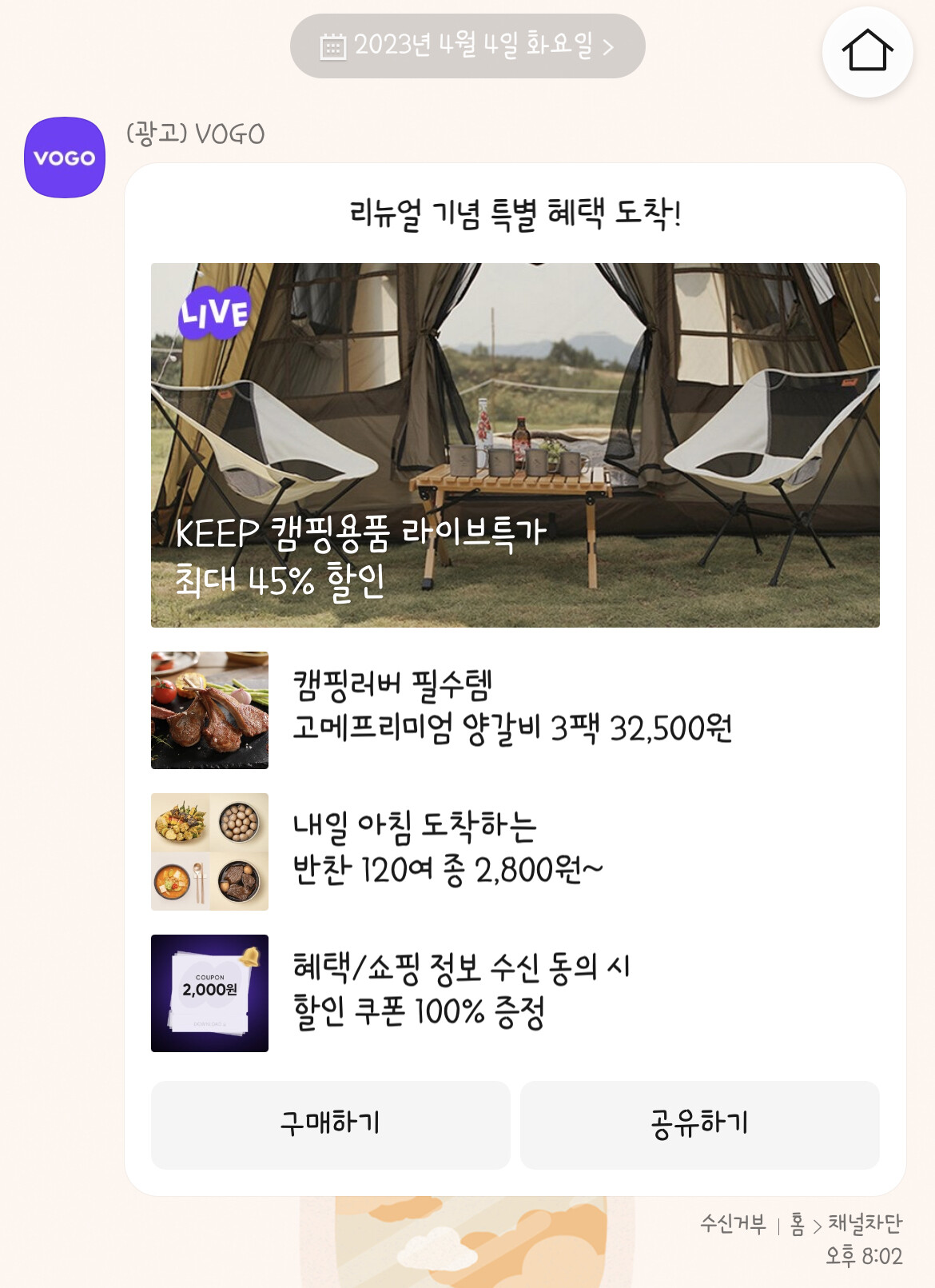Tap the home icon button

click(x=867, y=52)
